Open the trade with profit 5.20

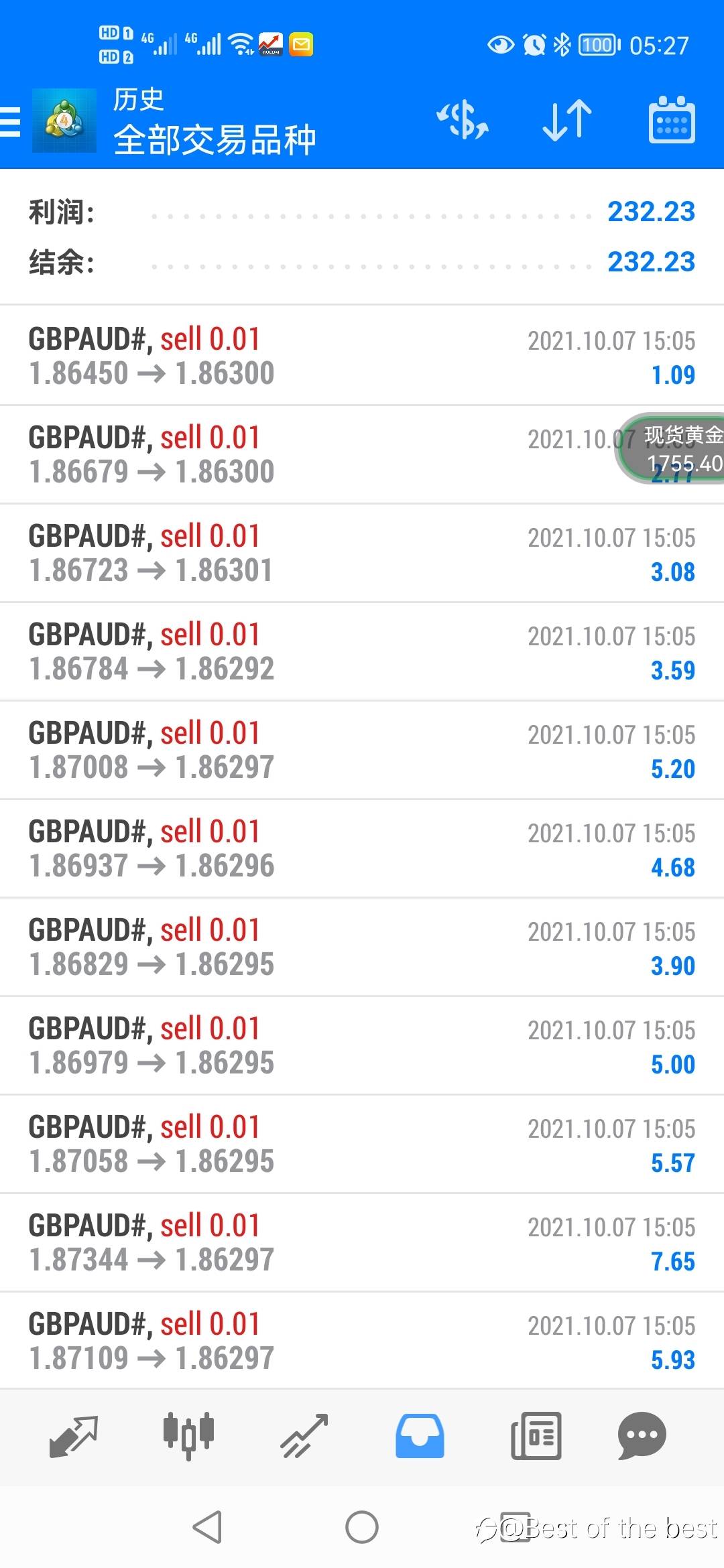point(362,750)
